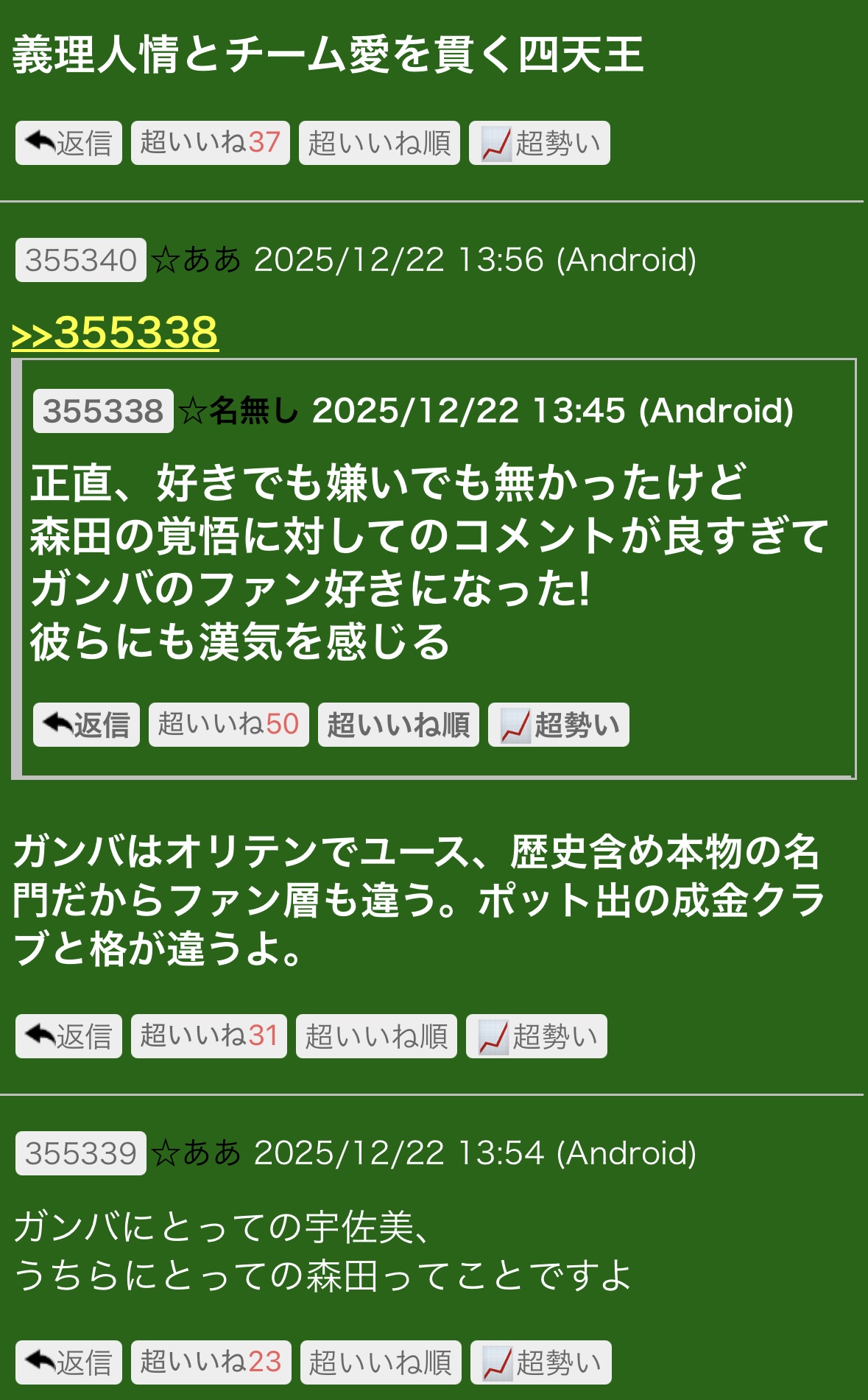868x1400 pixels.
Task: Open quoted post number 355338
Action: click(103, 411)
